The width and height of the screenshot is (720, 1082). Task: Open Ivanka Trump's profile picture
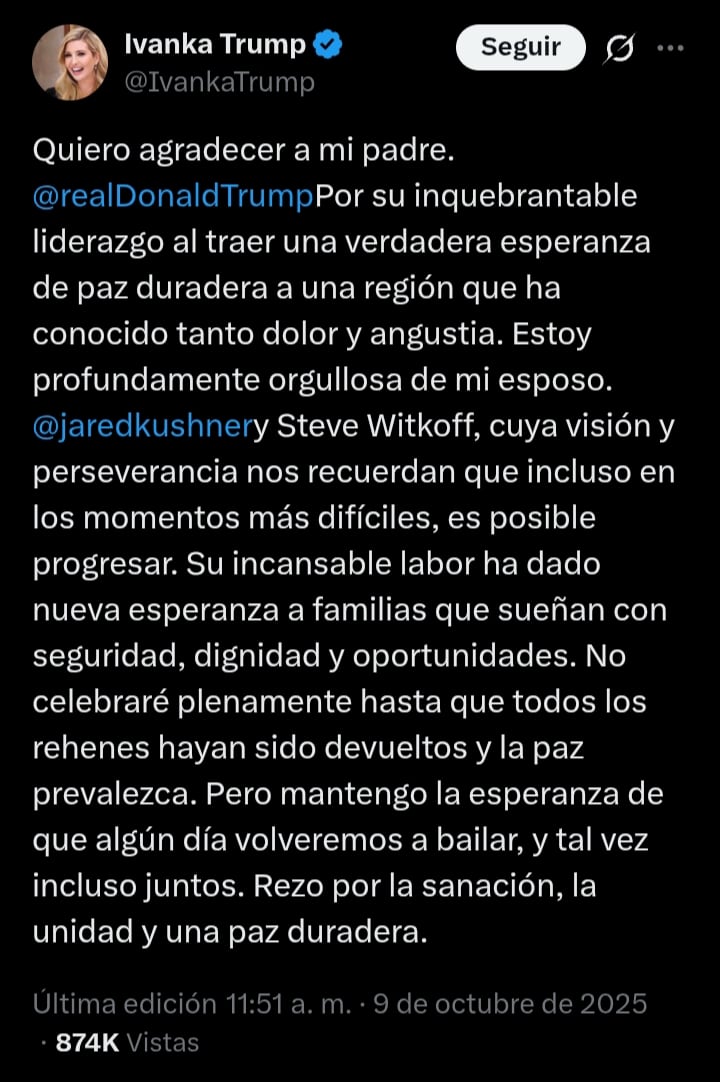tap(69, 62)
